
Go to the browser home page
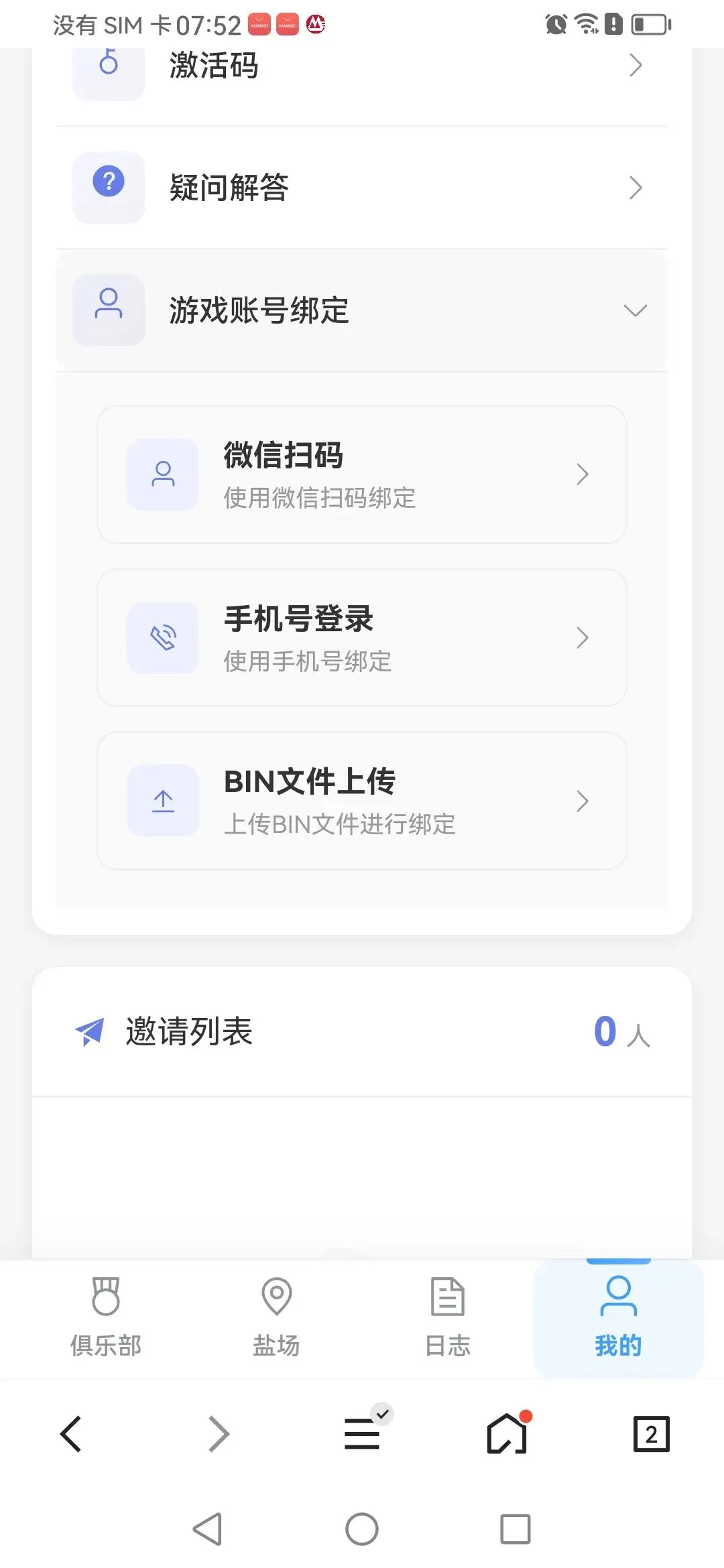(x=507, y=1434)
